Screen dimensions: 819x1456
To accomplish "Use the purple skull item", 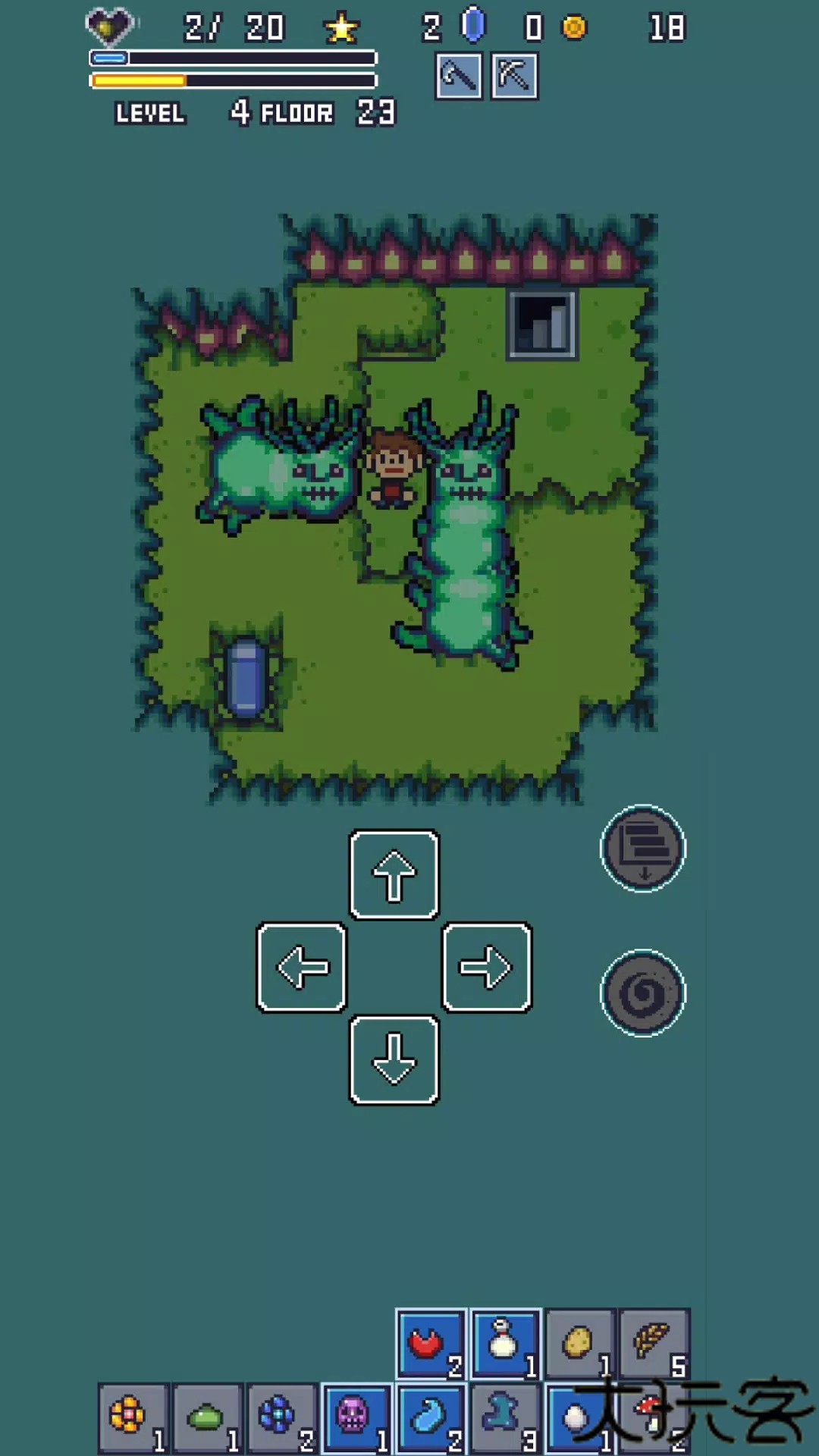I will tap(355, 1417).
